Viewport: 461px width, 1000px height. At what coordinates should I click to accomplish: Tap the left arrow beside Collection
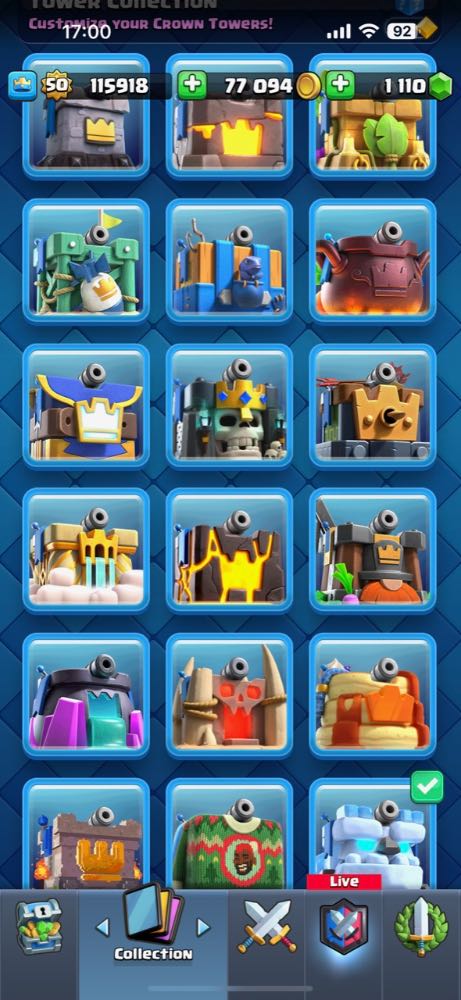[102, 927]
